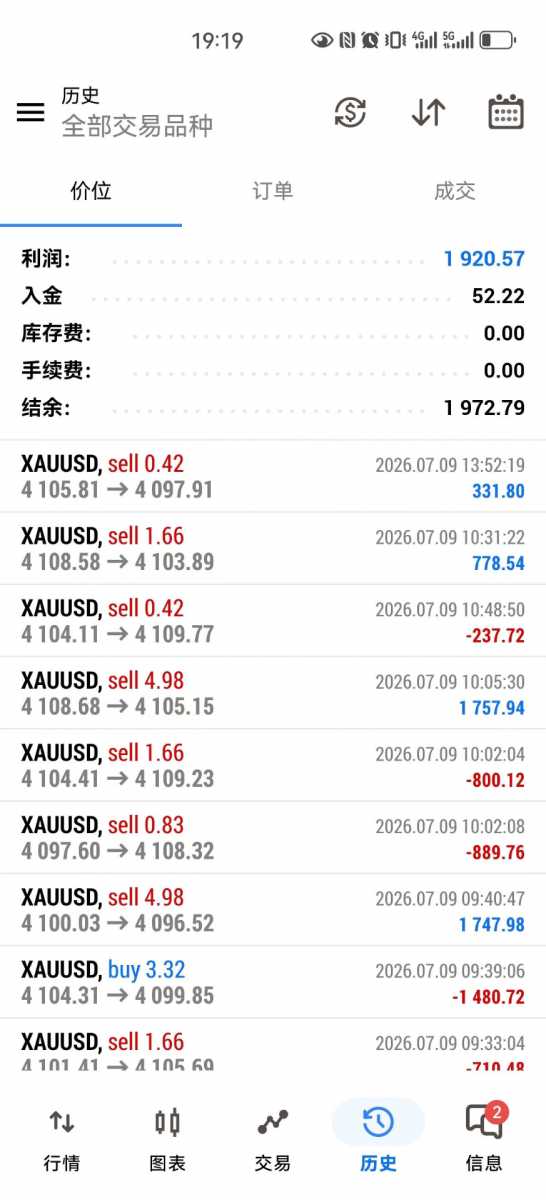Image resolution: width=546 pixels, height=1200 pixels.
Task: Open the sort arrows option
Action: coord(428,112)
